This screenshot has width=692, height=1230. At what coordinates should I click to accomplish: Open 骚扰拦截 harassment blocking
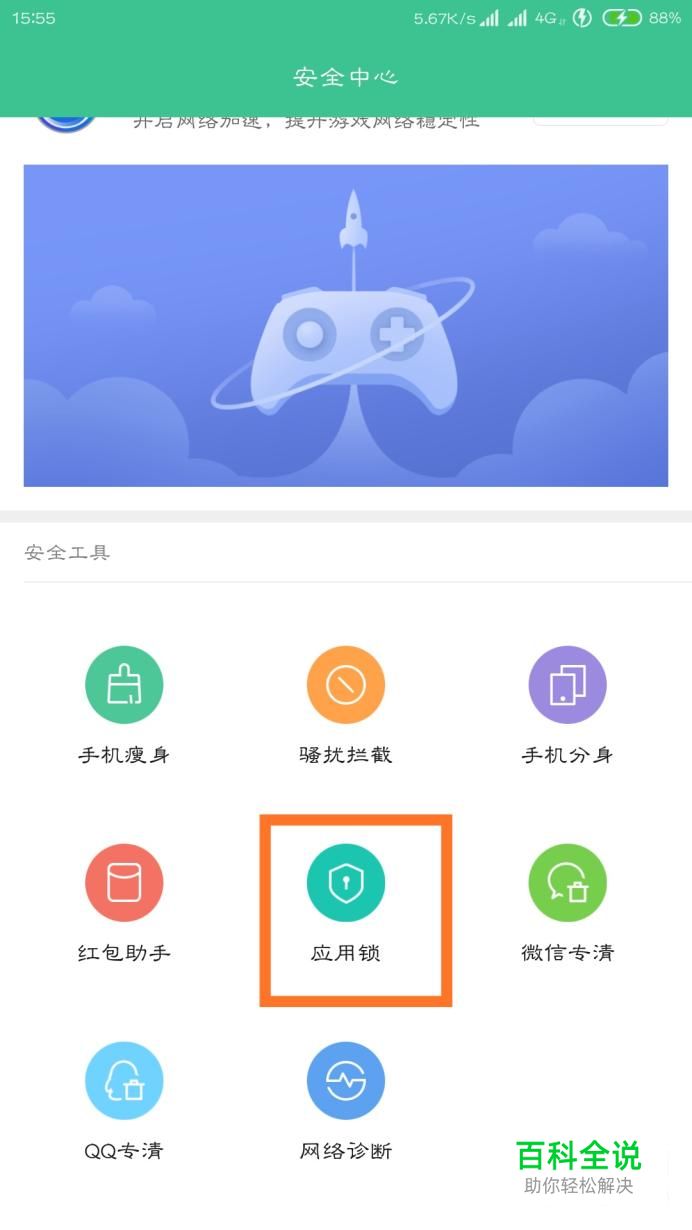click(x=346, y=685)
